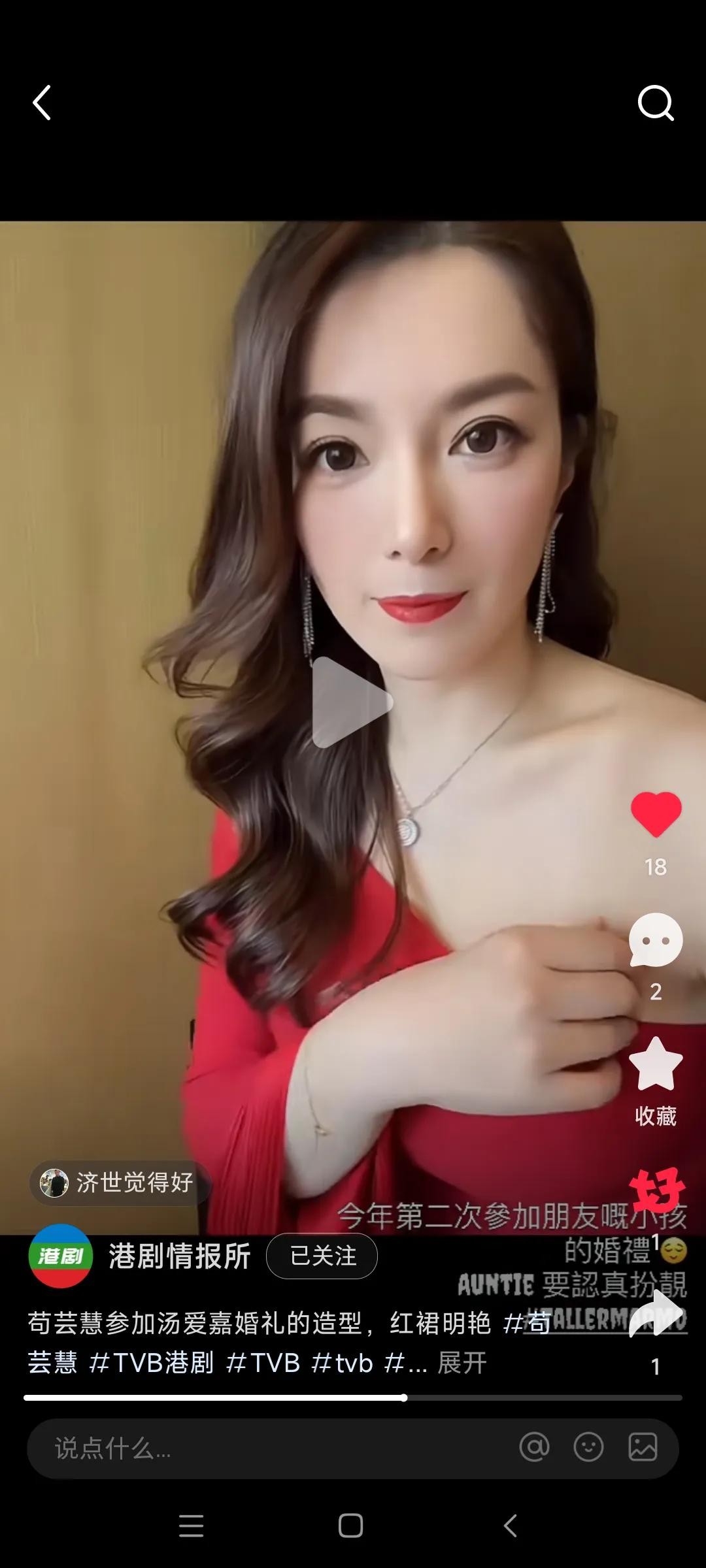Open #TVB港剧 hashtag in the caption
The width and height of the screenshot is (706, 1568).
(x=152, y=1363)
